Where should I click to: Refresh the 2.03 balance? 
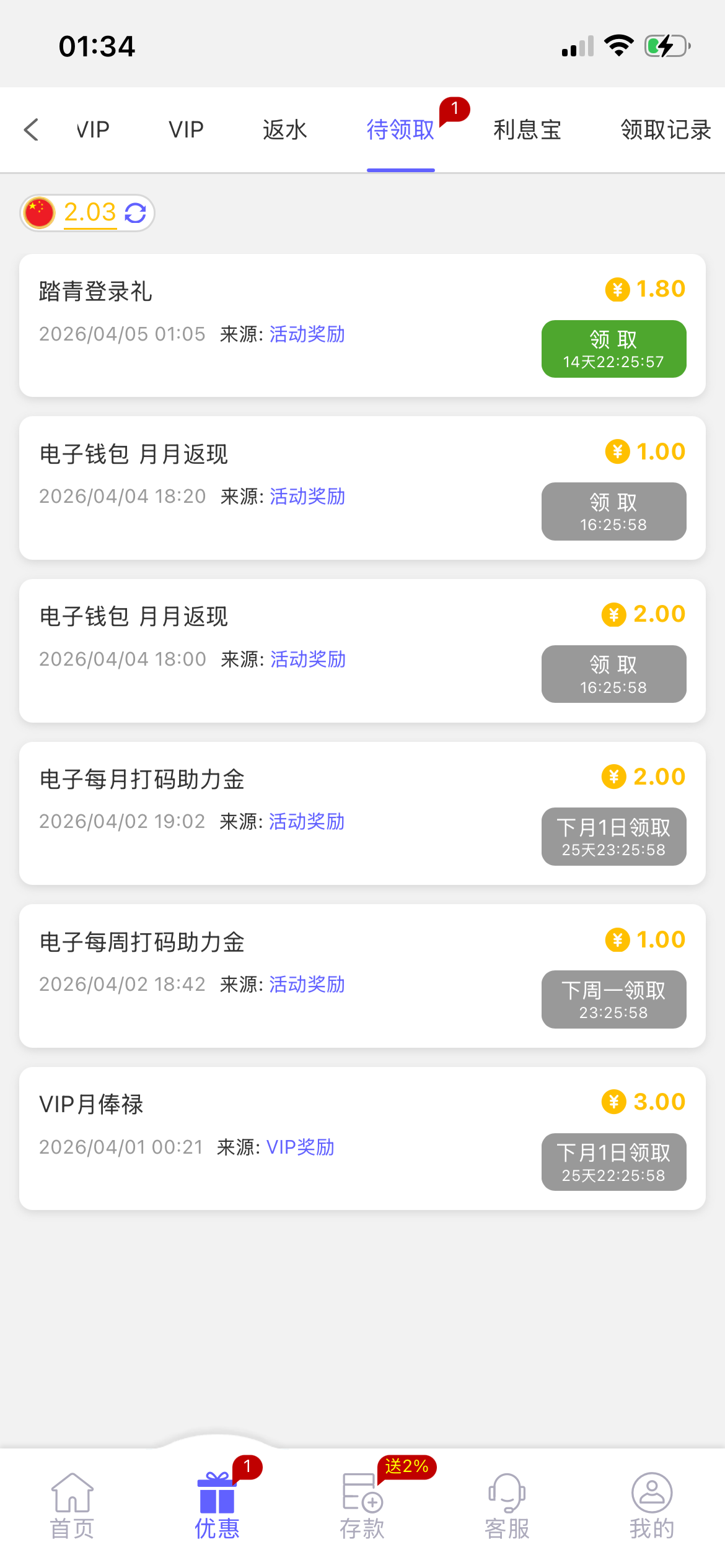click(135, 213)
